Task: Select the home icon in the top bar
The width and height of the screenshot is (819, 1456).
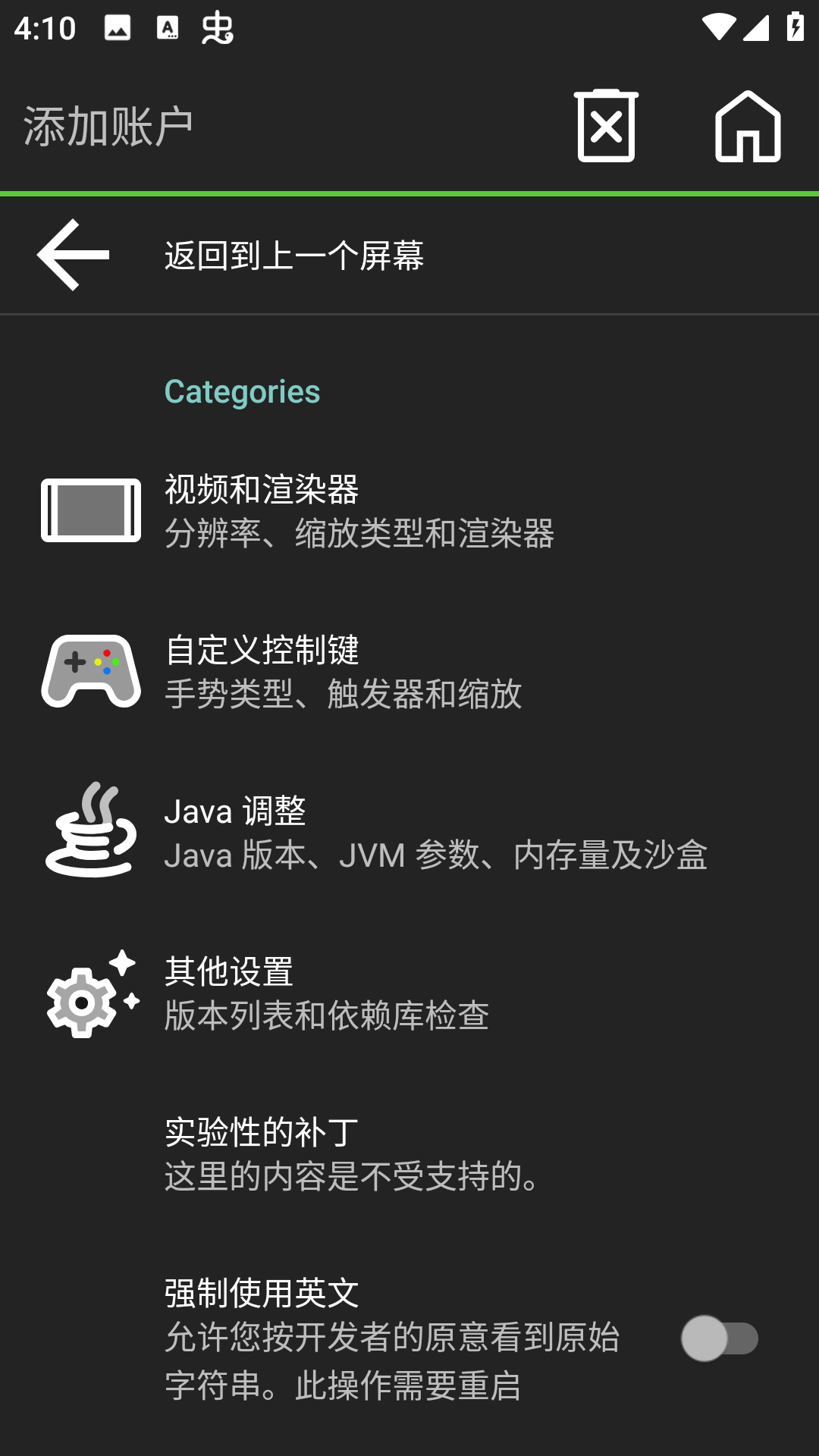Action: [747, 127]
